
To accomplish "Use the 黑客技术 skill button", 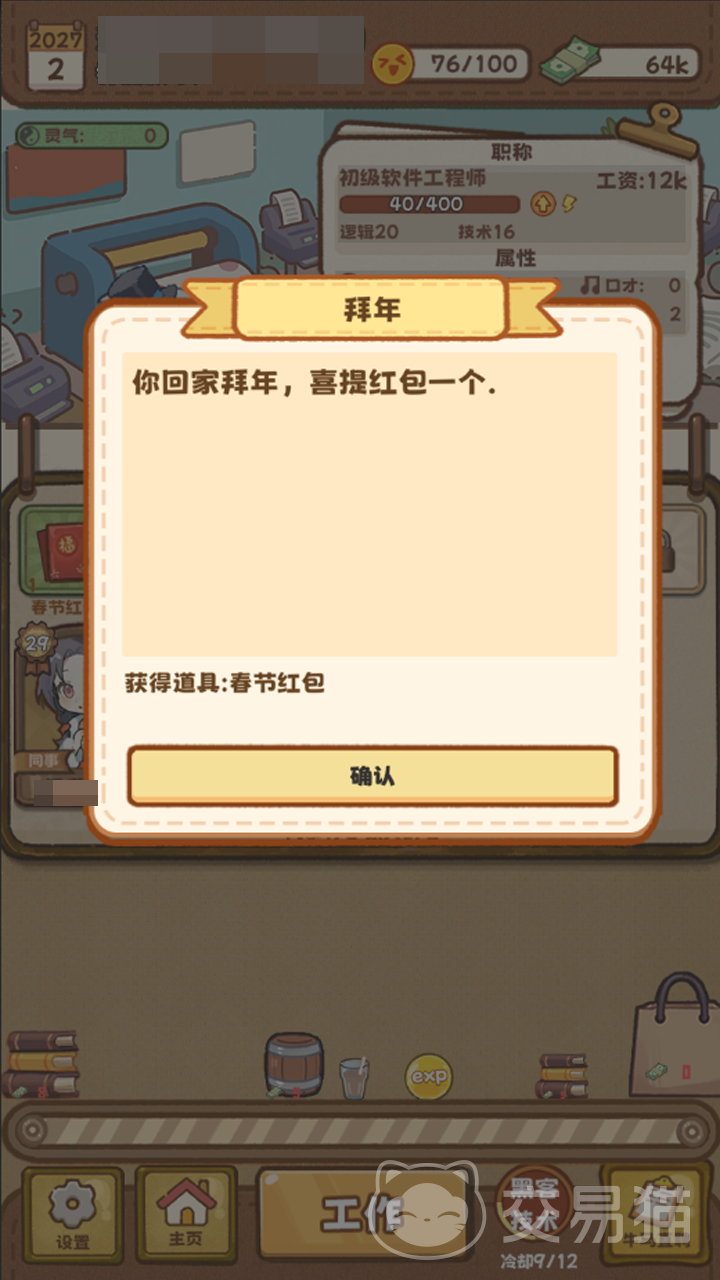I will coord(536,1205).
